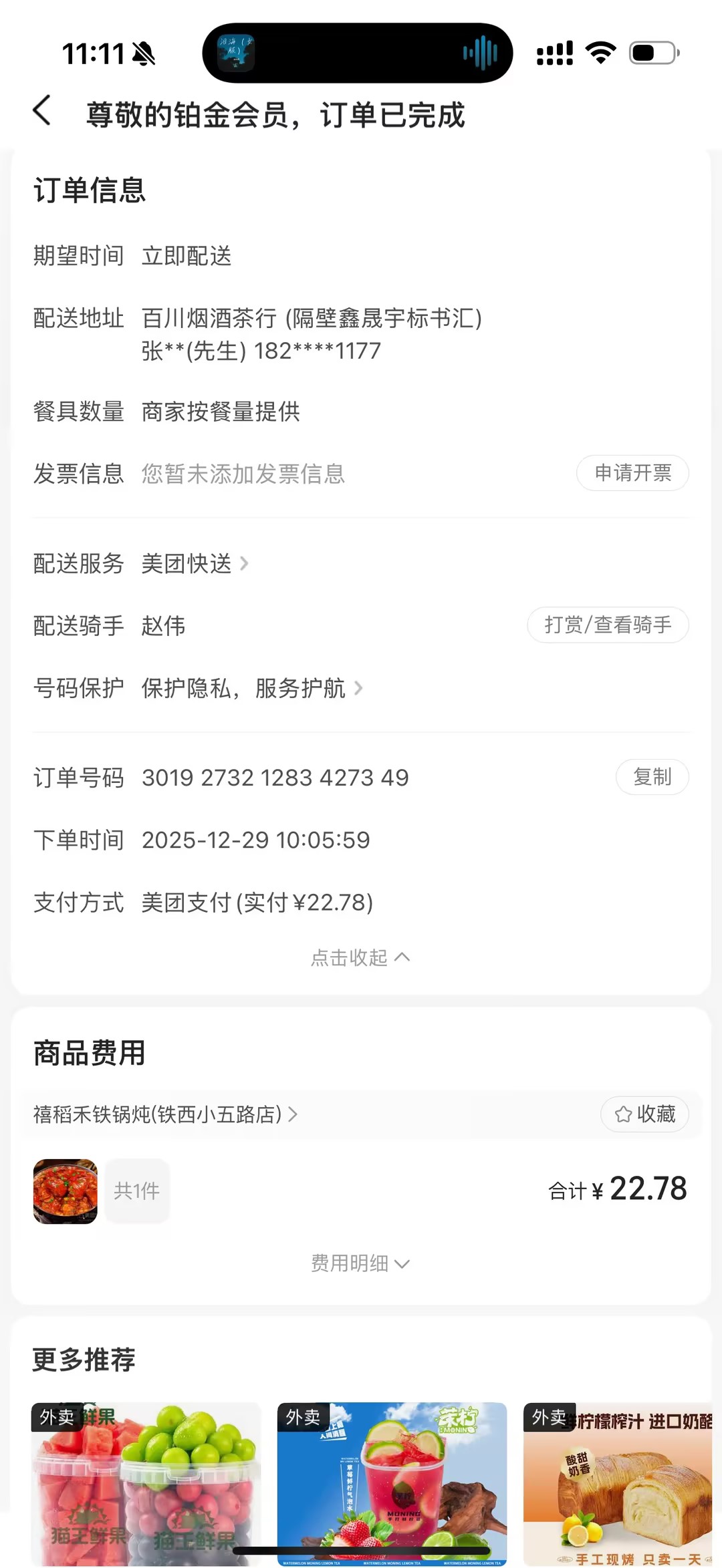The height and width of the screenshot is (1568, 722).
Task: Favorite the store with 收藏
Action: tap(644, 1114)
